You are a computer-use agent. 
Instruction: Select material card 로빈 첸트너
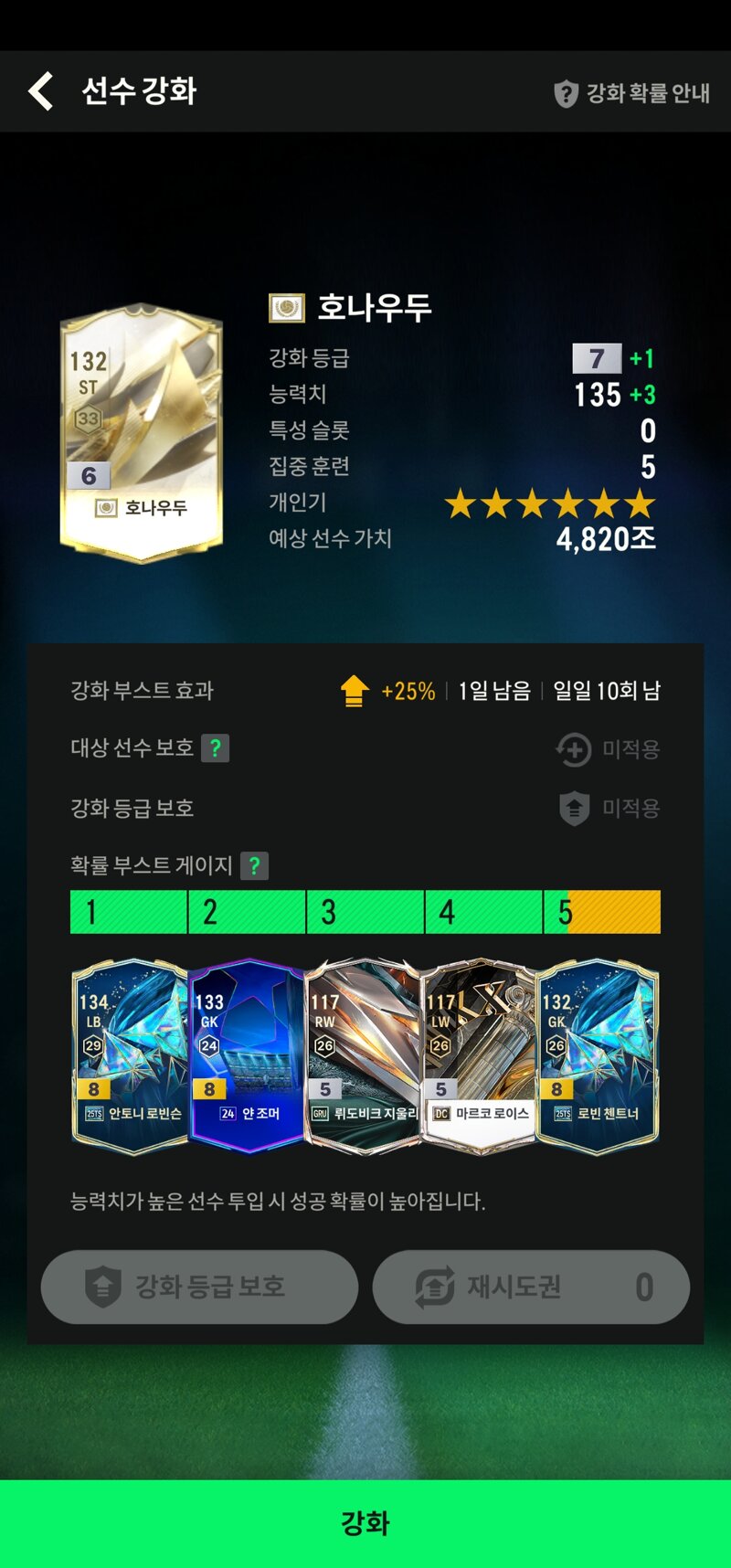[x=598, y=1056]
